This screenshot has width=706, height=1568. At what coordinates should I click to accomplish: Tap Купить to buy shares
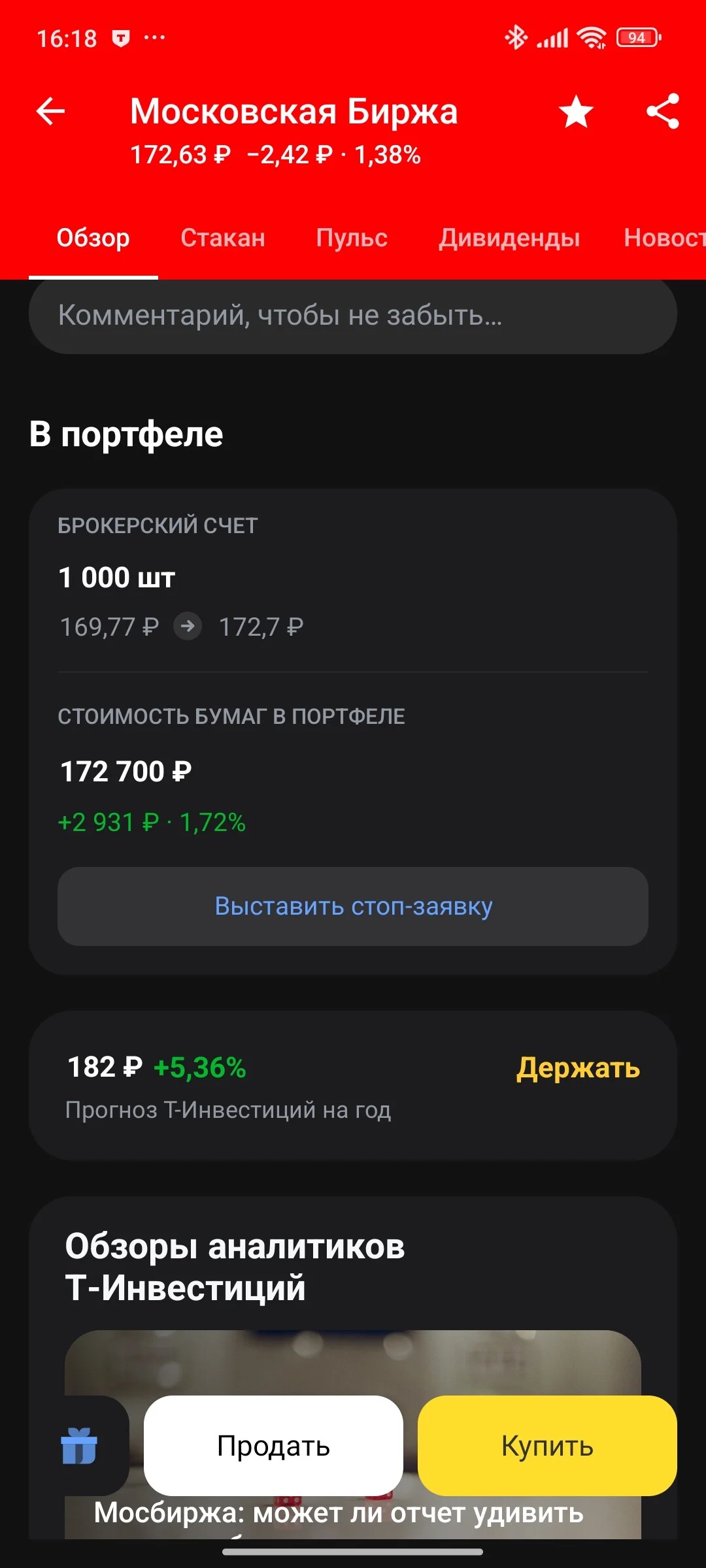coord(547,1446)
